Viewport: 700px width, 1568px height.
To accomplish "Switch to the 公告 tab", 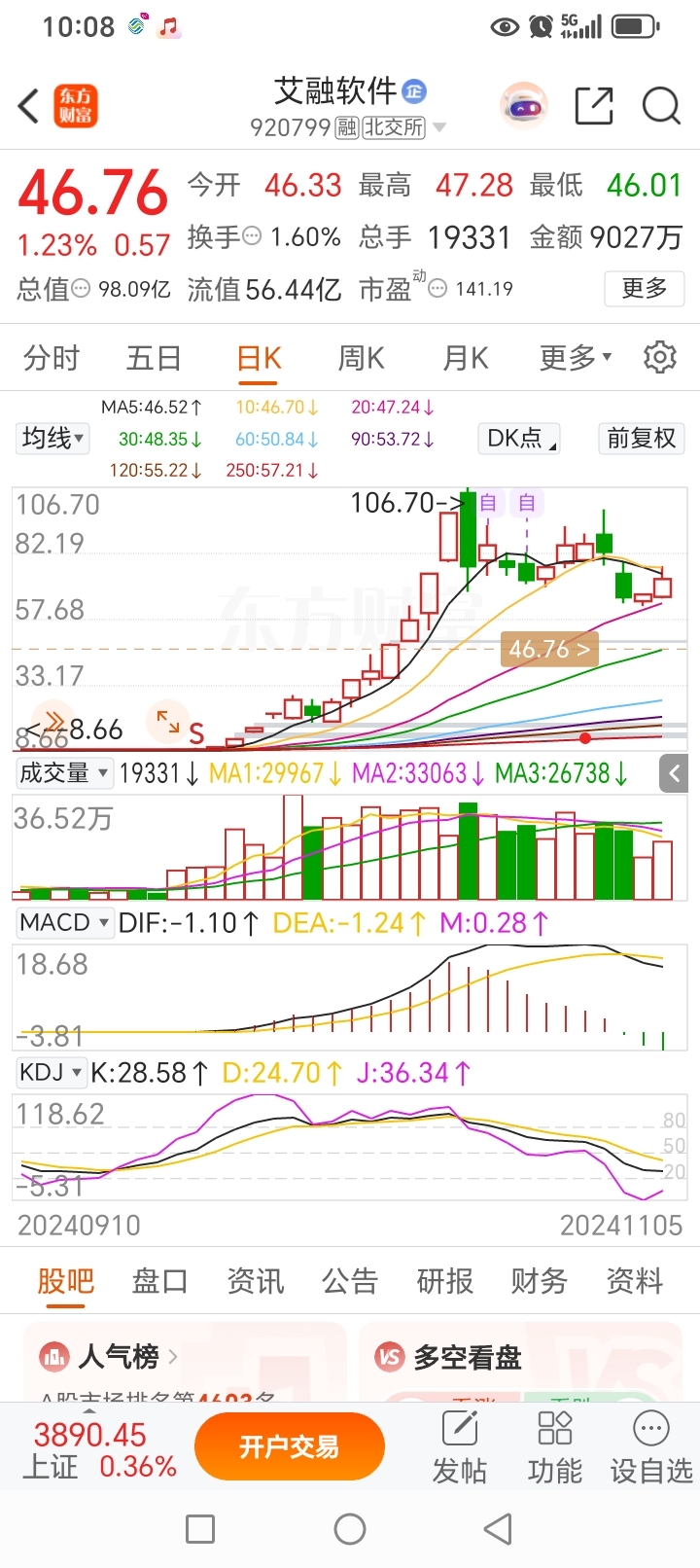I will pyautogui.click(x=350, y=1281).
